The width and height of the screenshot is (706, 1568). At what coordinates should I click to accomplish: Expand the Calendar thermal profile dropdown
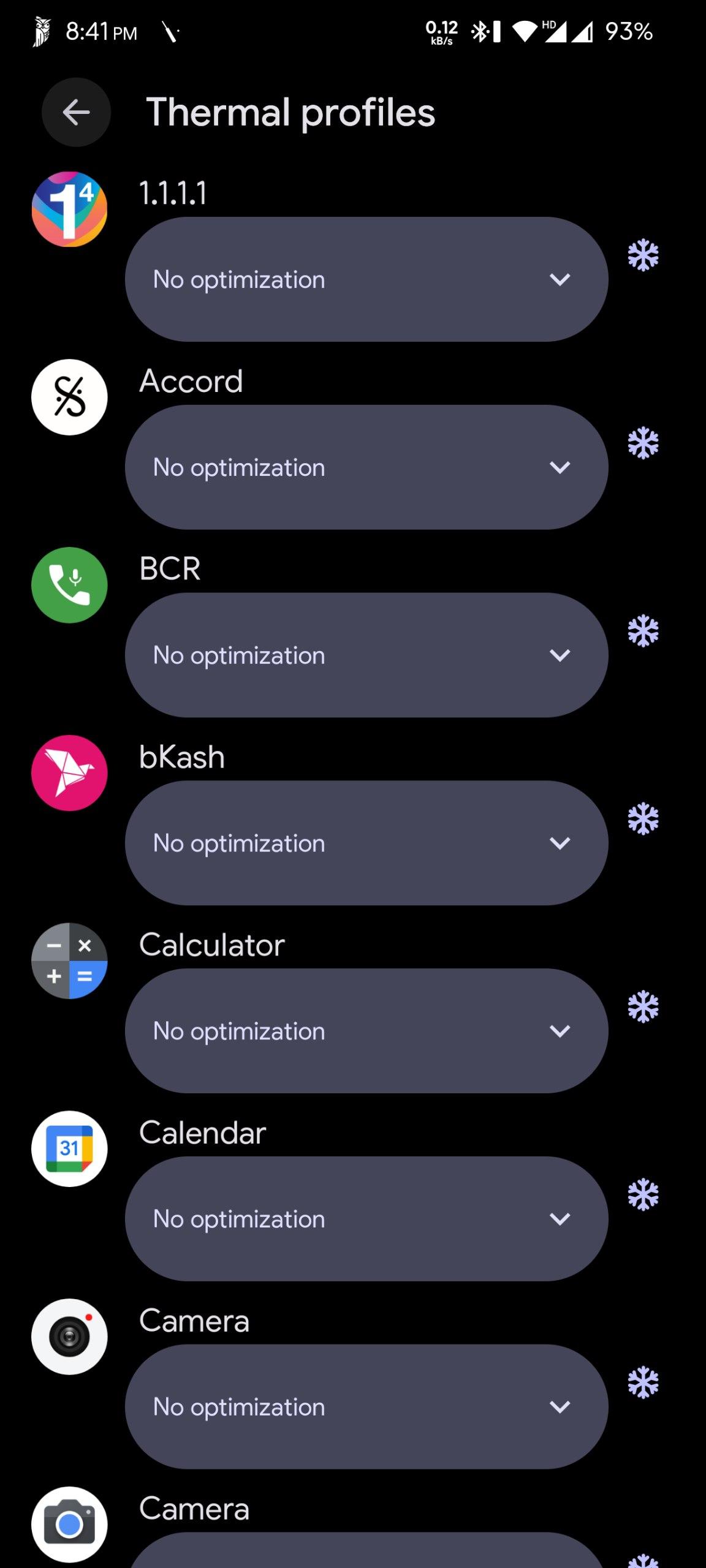pyautogui.click(x=366, y=1219)
